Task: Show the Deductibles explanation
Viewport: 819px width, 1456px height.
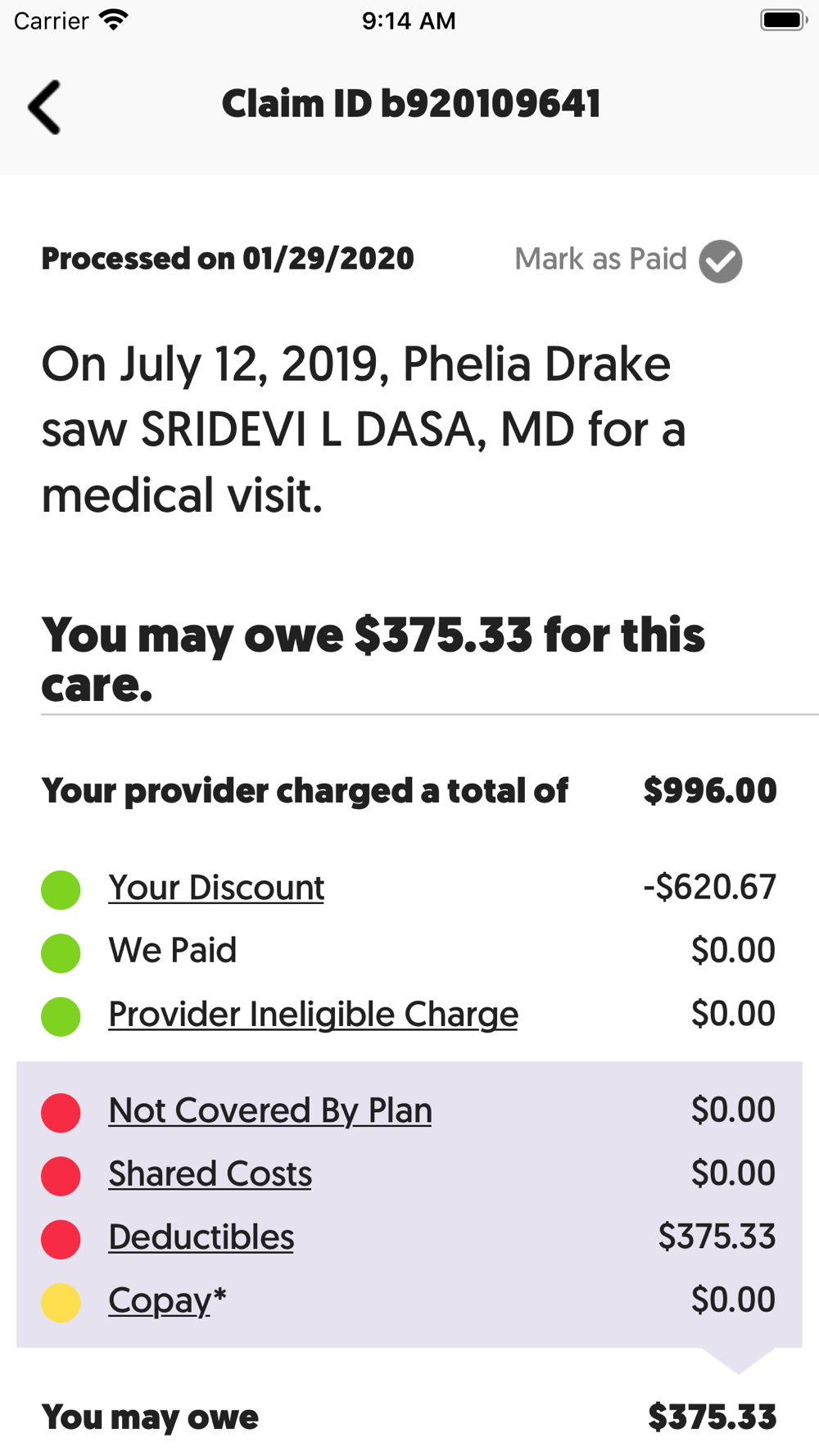Action: point(201,1237)
